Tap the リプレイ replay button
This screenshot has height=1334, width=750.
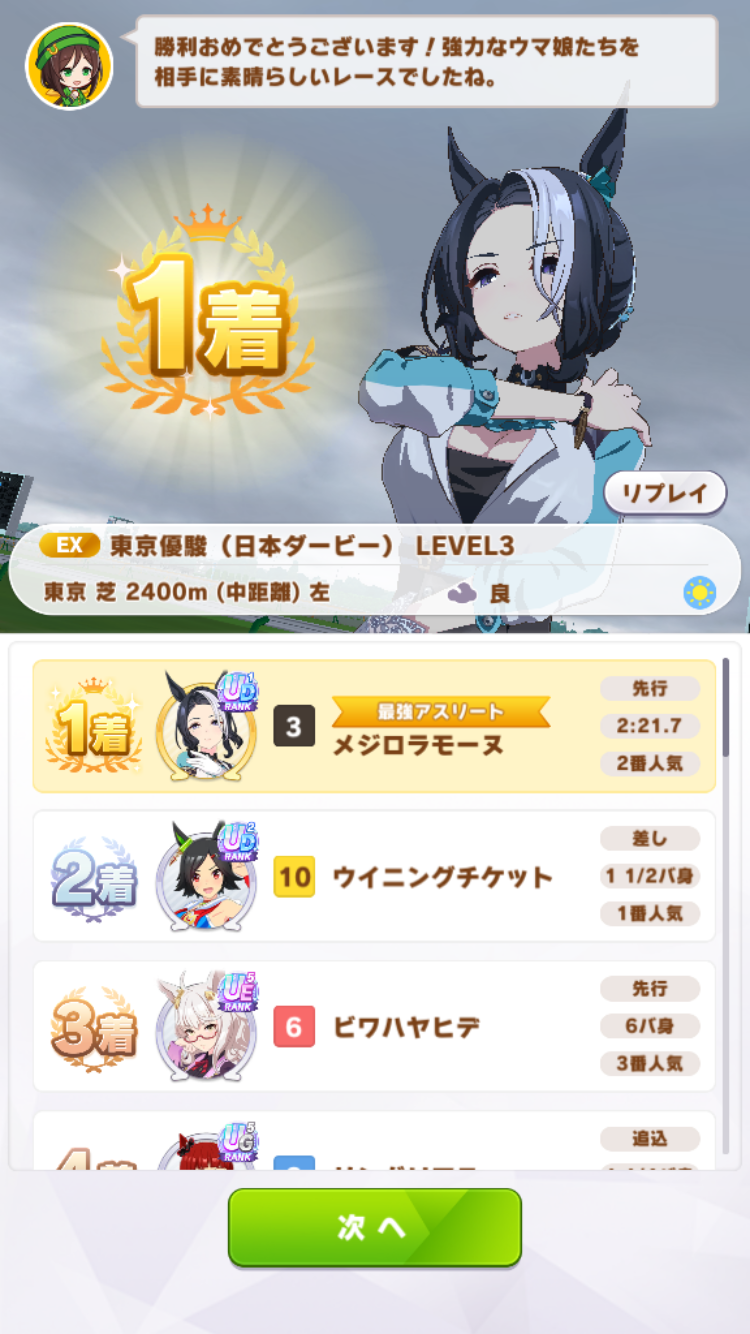pos(665,493)
